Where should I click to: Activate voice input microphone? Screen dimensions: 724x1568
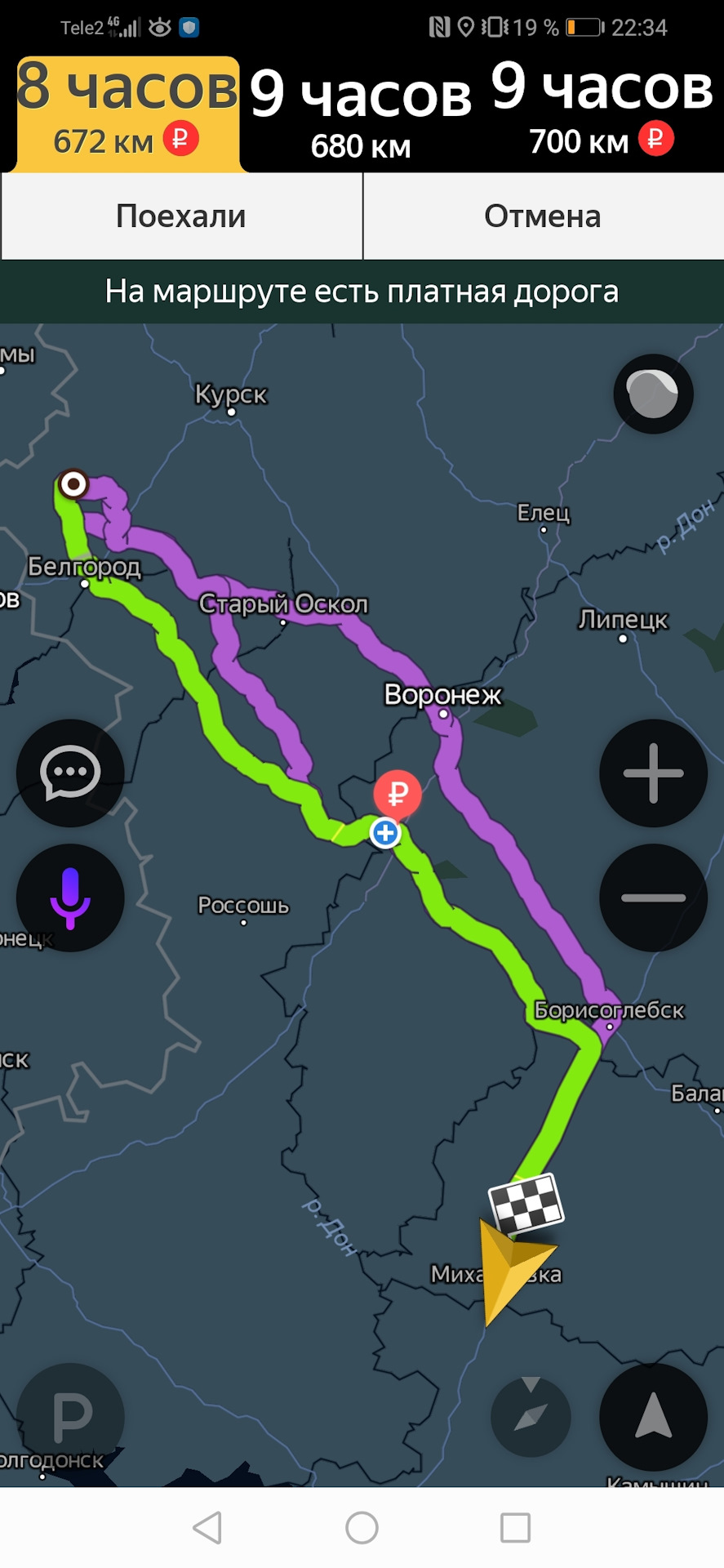70,898
